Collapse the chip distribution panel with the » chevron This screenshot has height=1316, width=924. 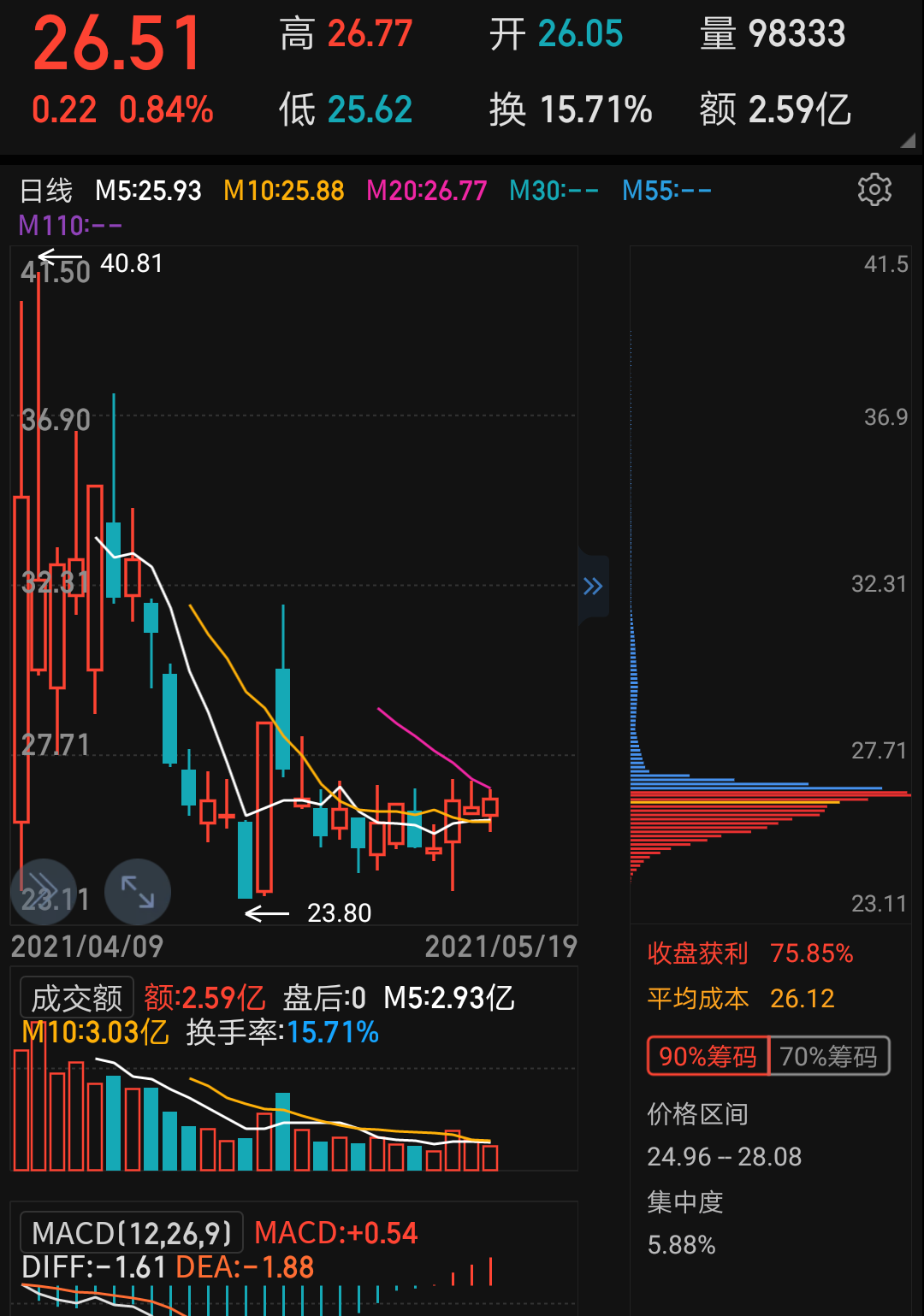593,585
